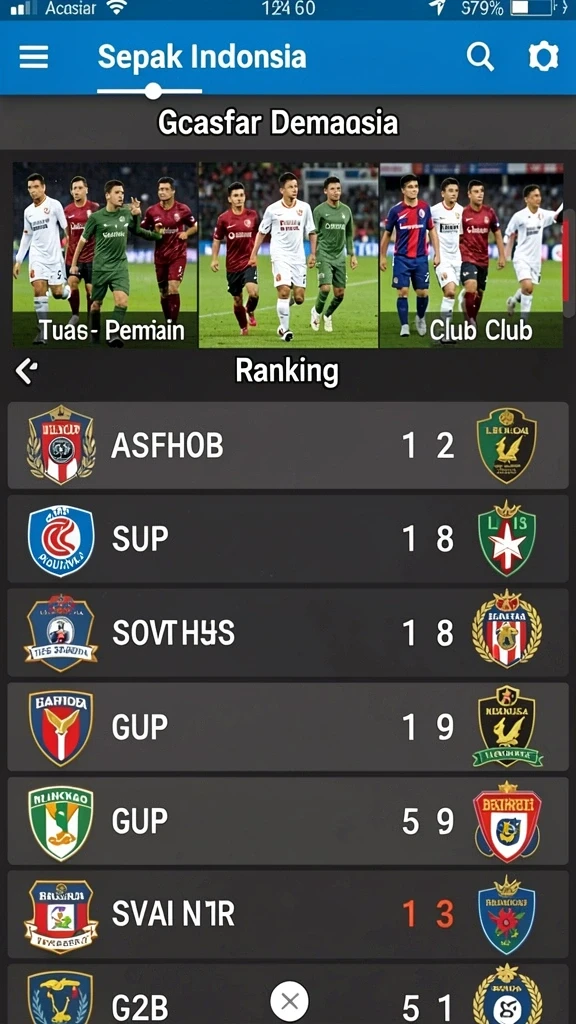Open the GUP row scored 5 9

click(288, 821)
